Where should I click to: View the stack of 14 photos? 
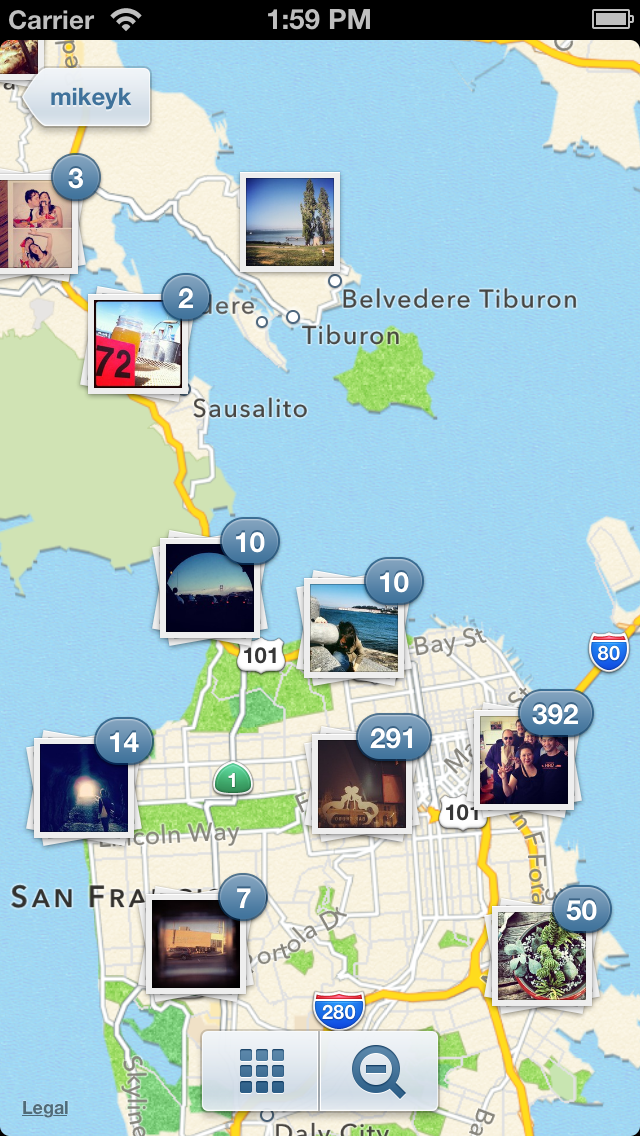click(x=84, y=787)
